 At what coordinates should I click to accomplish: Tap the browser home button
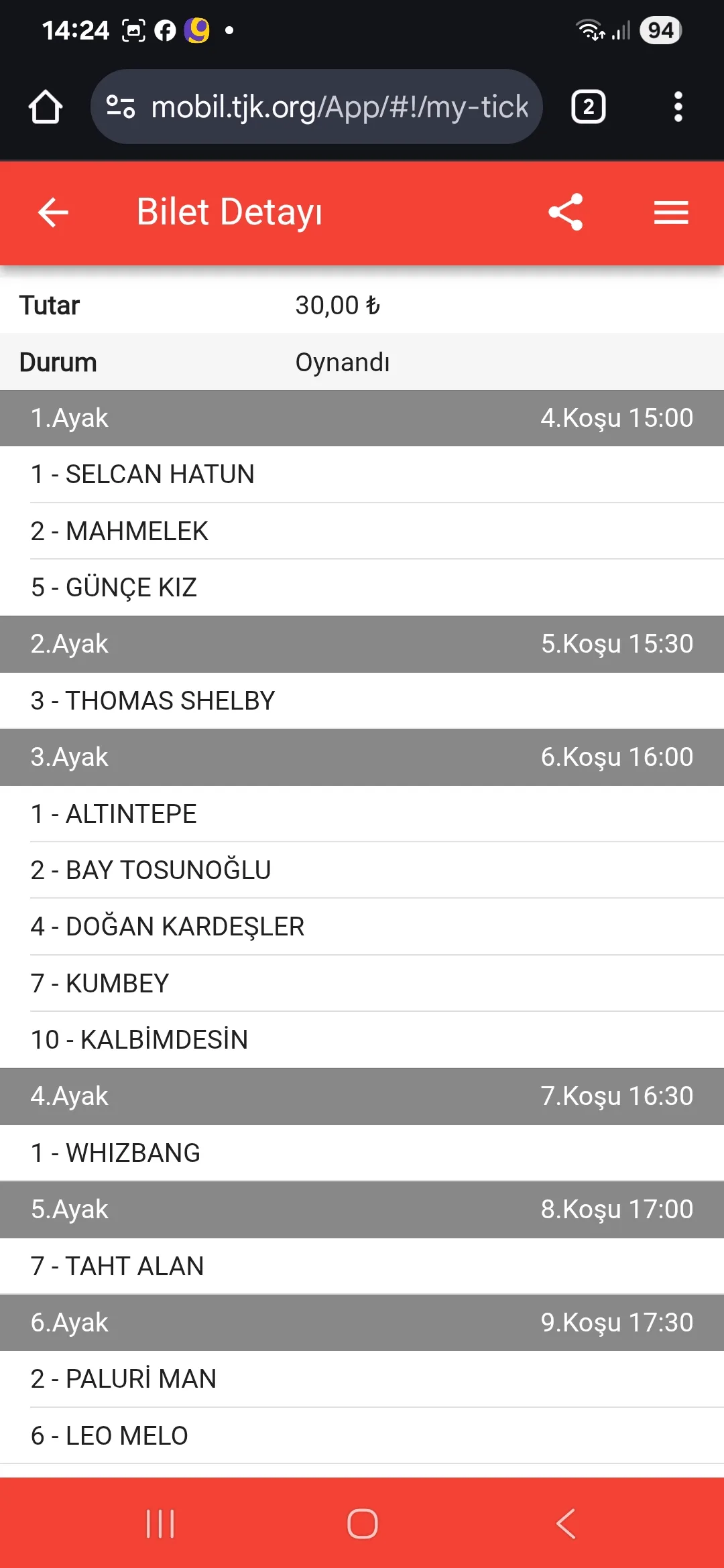tap(46, 107)
